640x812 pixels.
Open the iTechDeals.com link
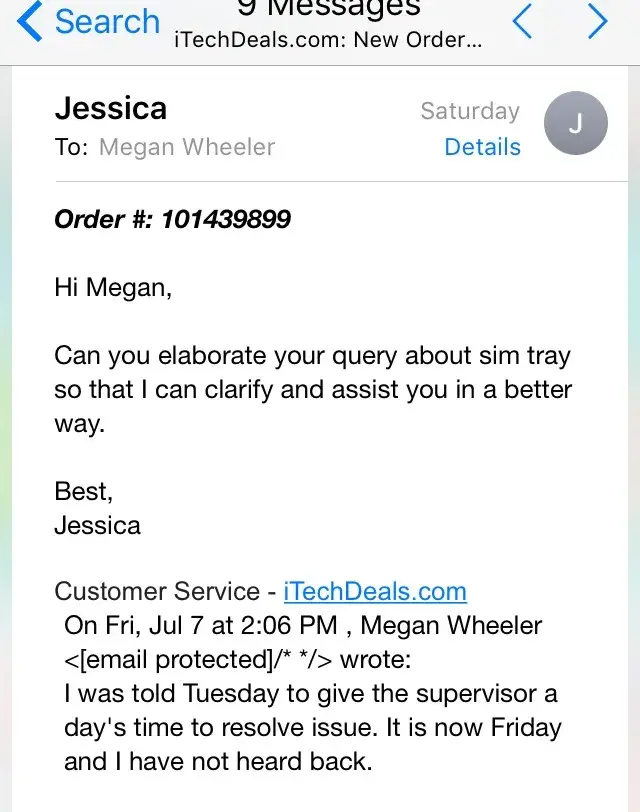375,591
